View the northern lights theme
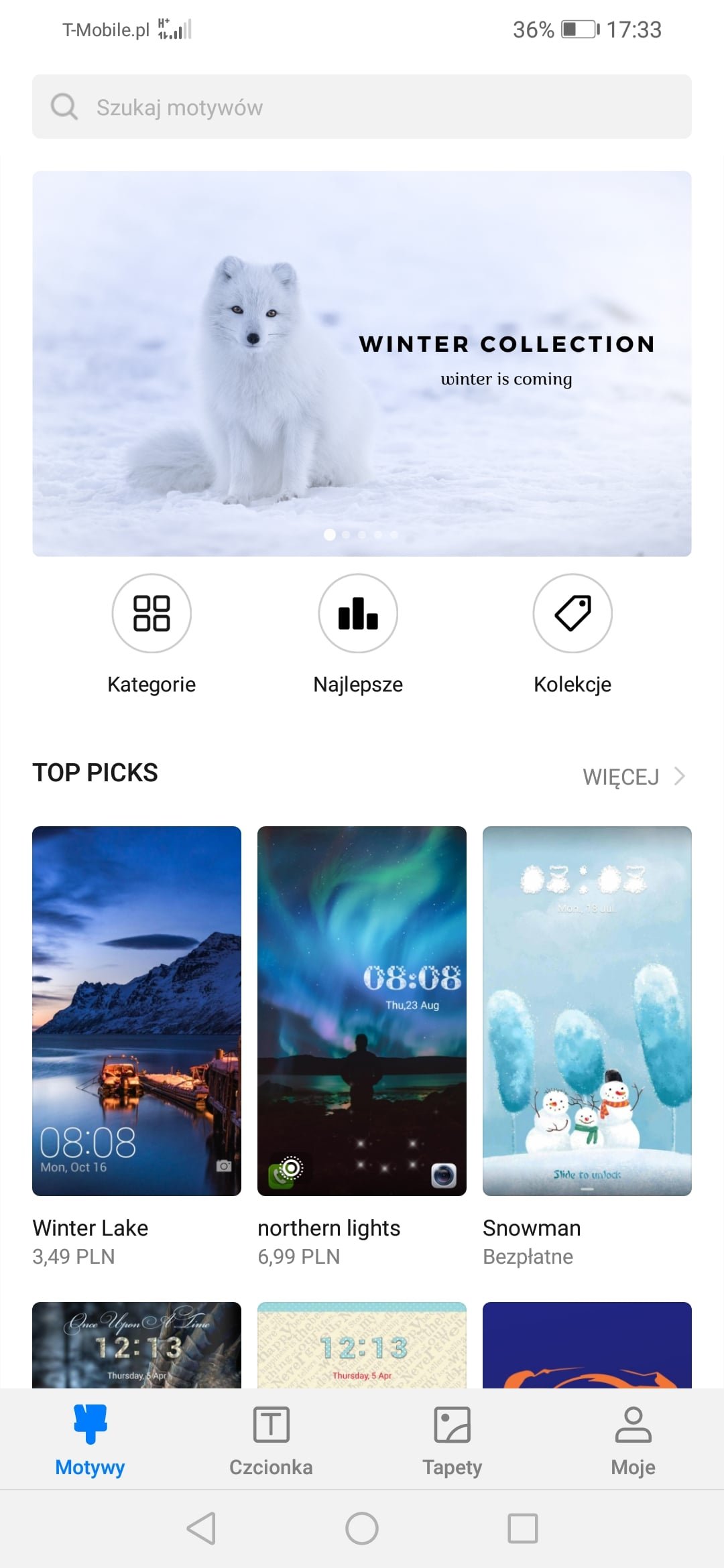724x1568 pixels. coord(362,1010)
